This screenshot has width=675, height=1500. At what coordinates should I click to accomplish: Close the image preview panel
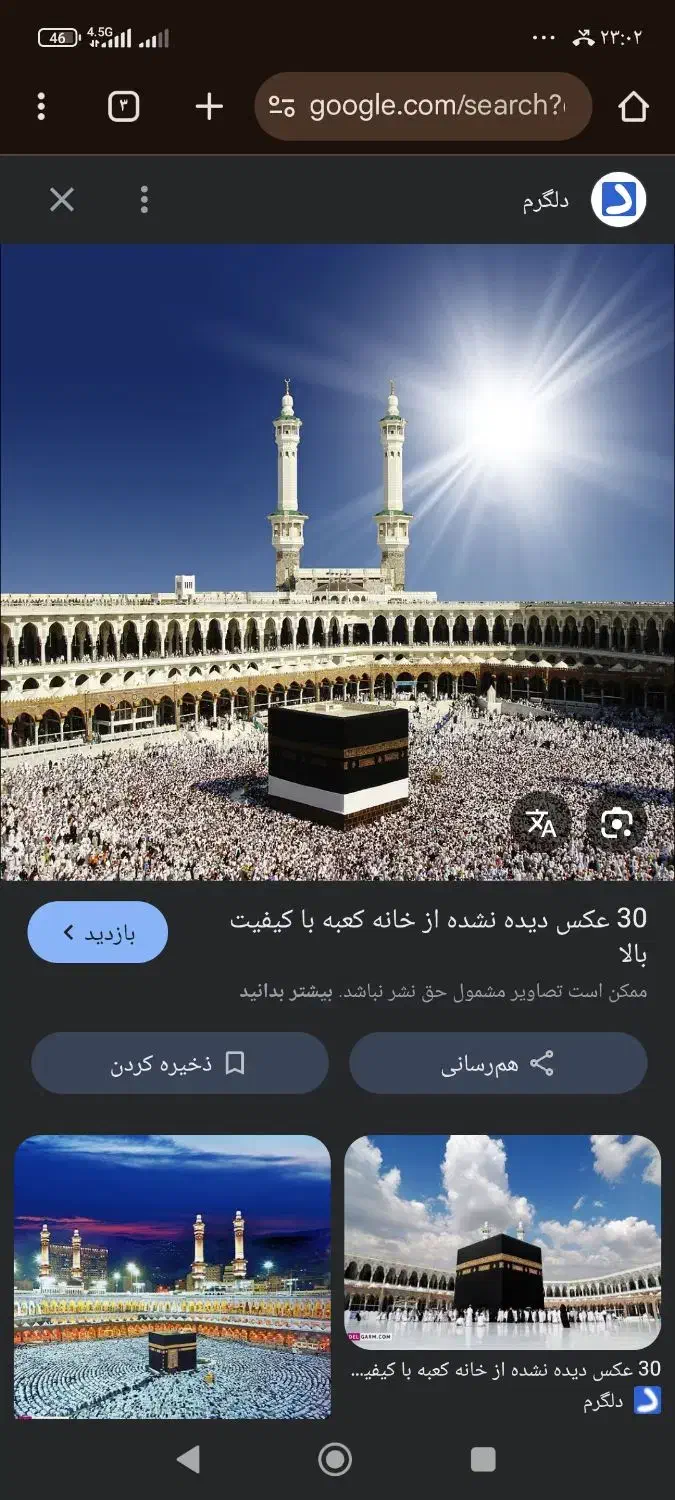tap(62, 200)
